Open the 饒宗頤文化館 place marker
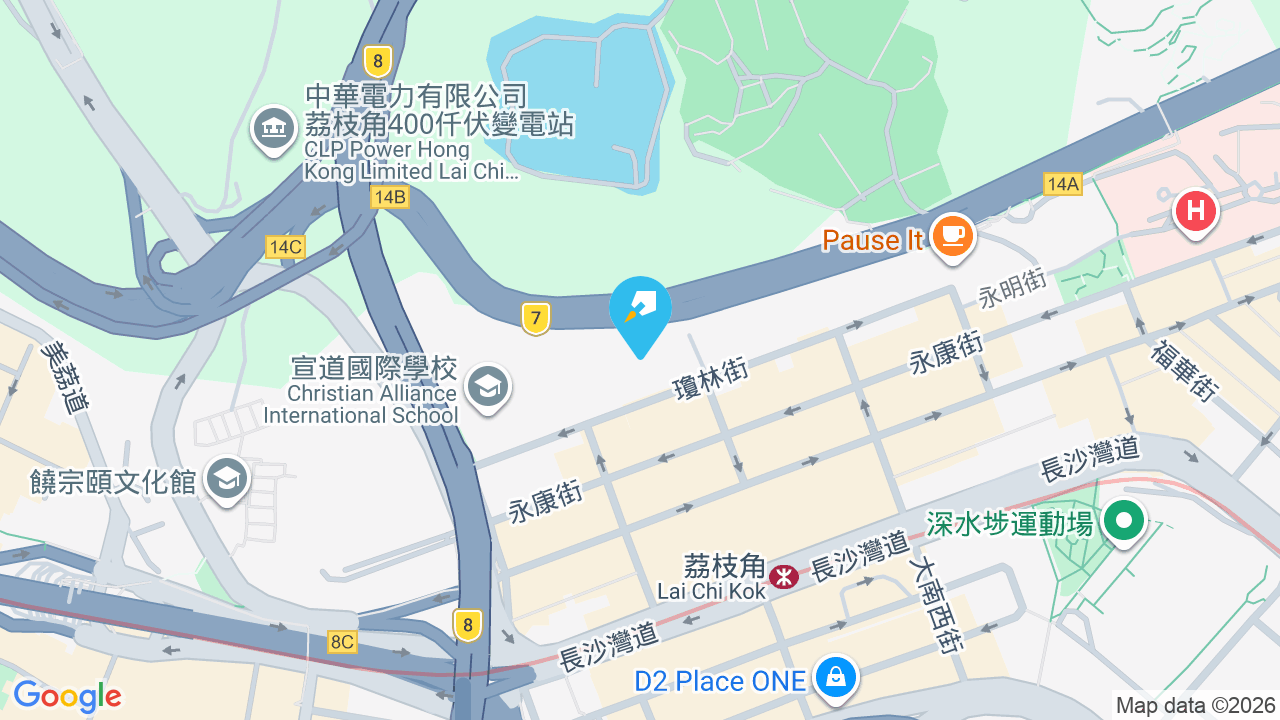Image resolution: width=1280 pixels, height=720 pixels. (227, 480)
